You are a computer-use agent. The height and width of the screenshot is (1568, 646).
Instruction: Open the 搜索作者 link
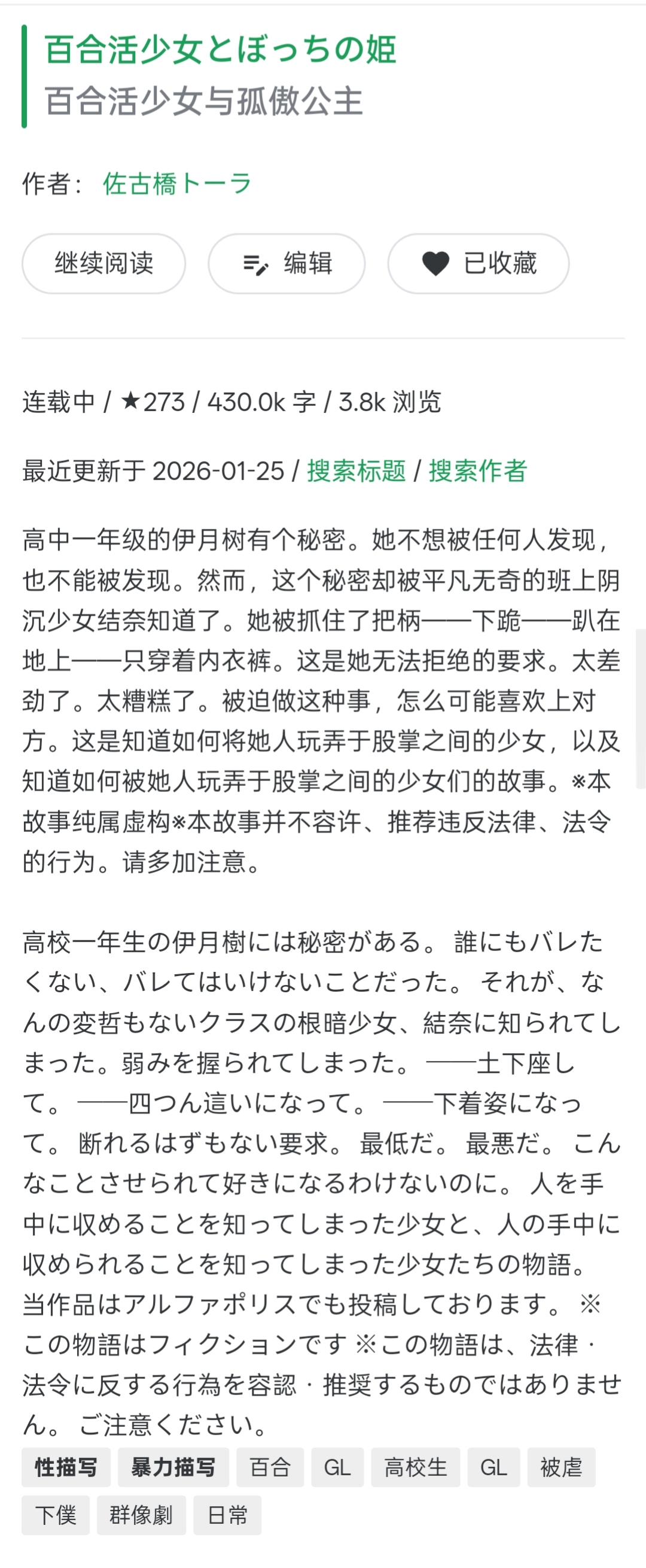click(x=477, y=470)
